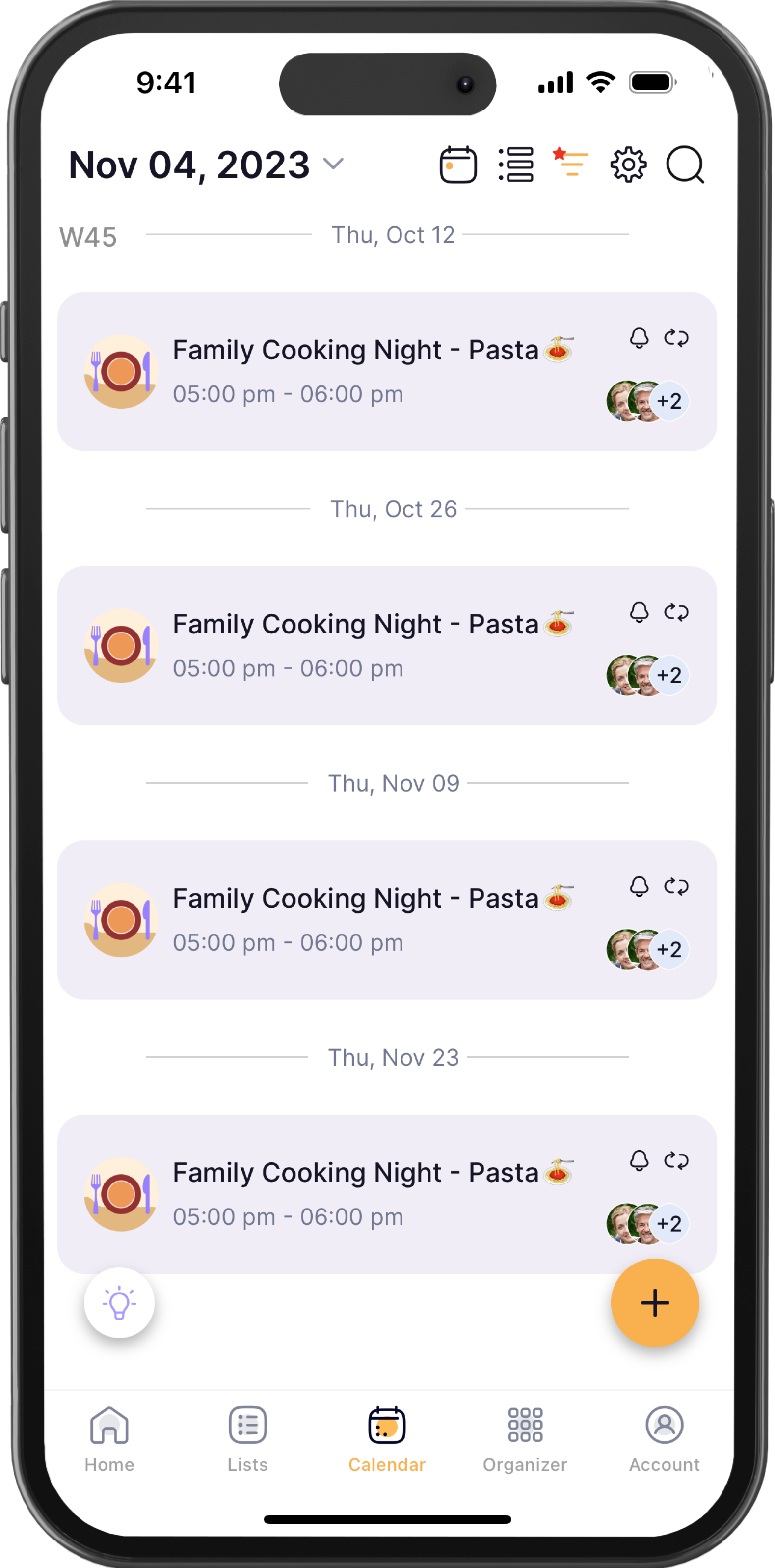Image resolution: width=775 pixels, height=1568 pixels.
Task: Select the Calendar tab
Action: coord(387,1439)
